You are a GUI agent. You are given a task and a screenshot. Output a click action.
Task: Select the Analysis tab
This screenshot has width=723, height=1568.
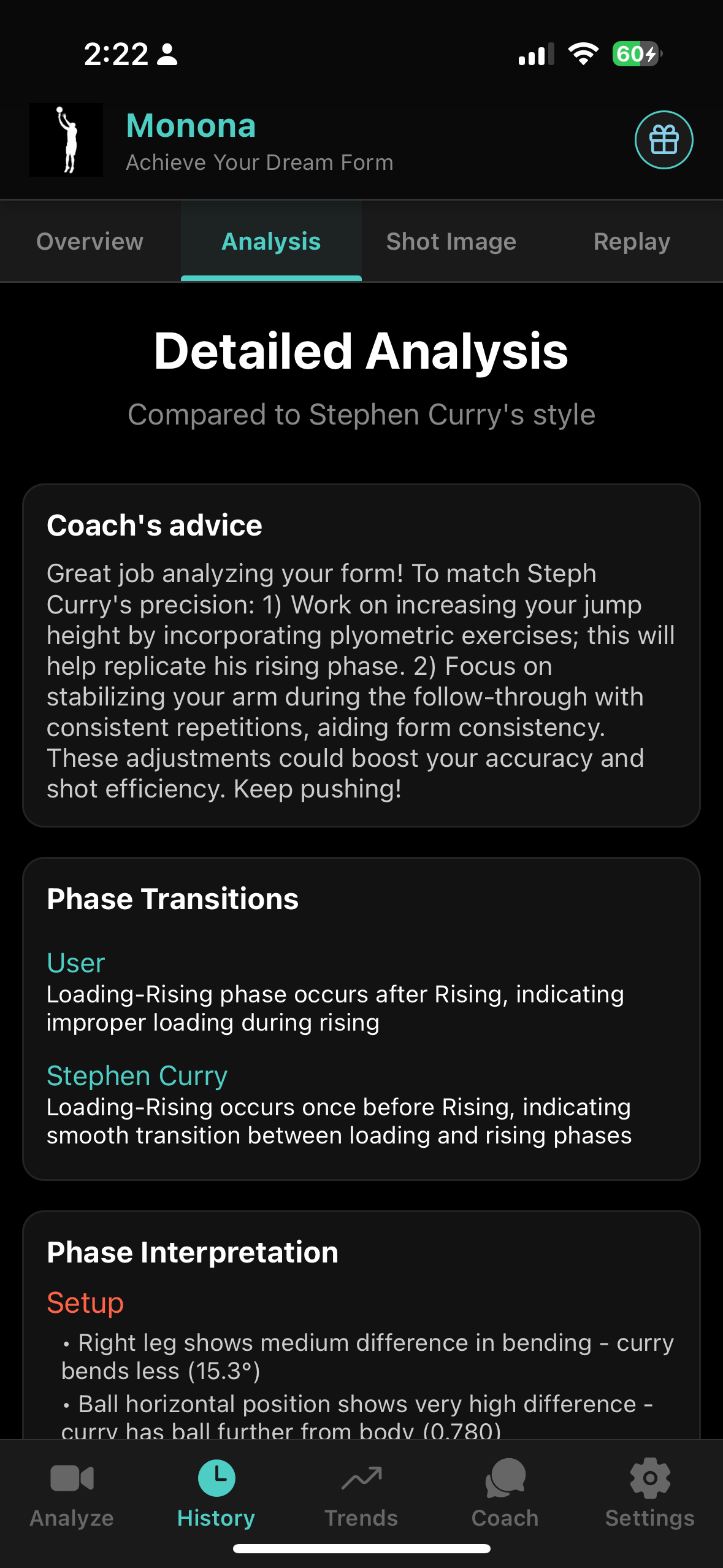pyautogui.click(x=271, y=242)
